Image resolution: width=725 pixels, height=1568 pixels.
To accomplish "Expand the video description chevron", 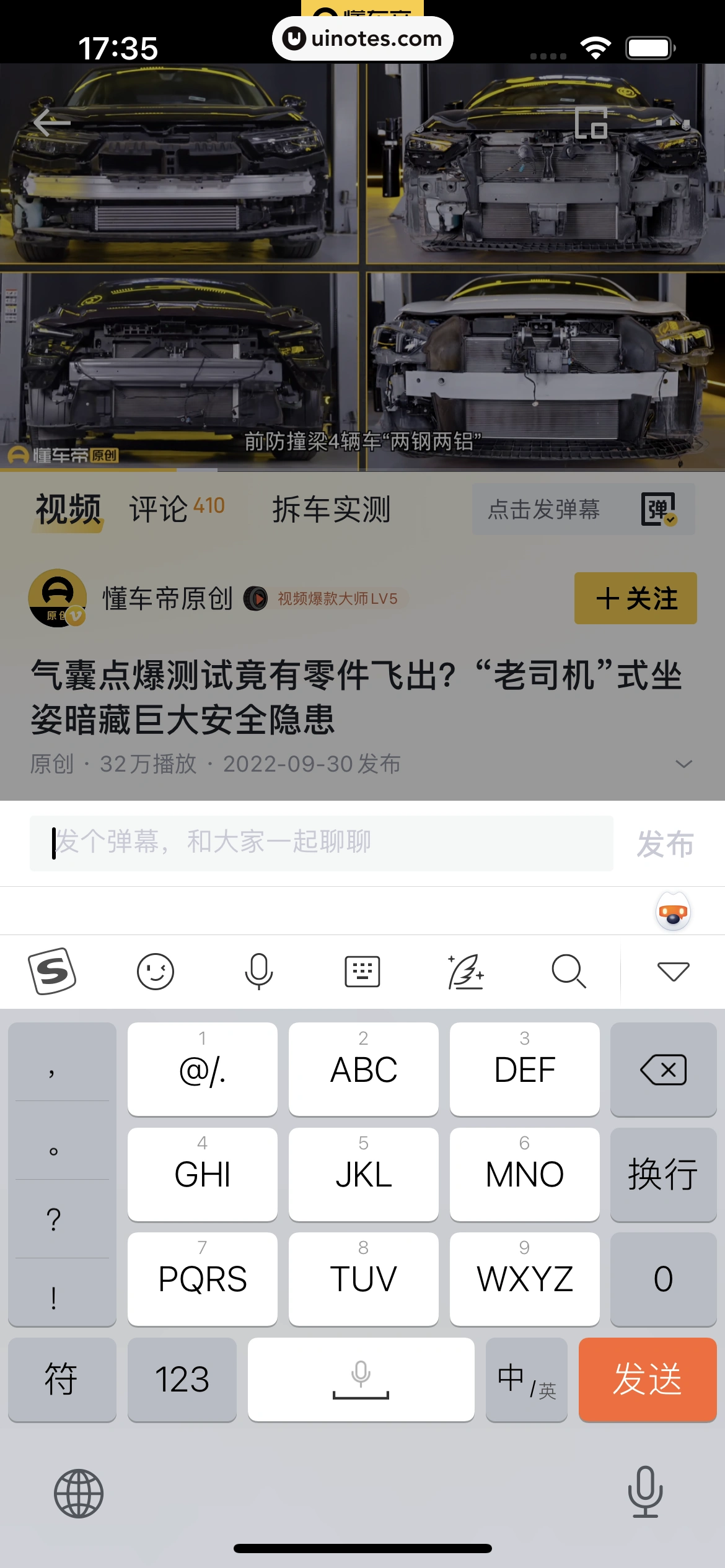I will (x=683, y=764).
